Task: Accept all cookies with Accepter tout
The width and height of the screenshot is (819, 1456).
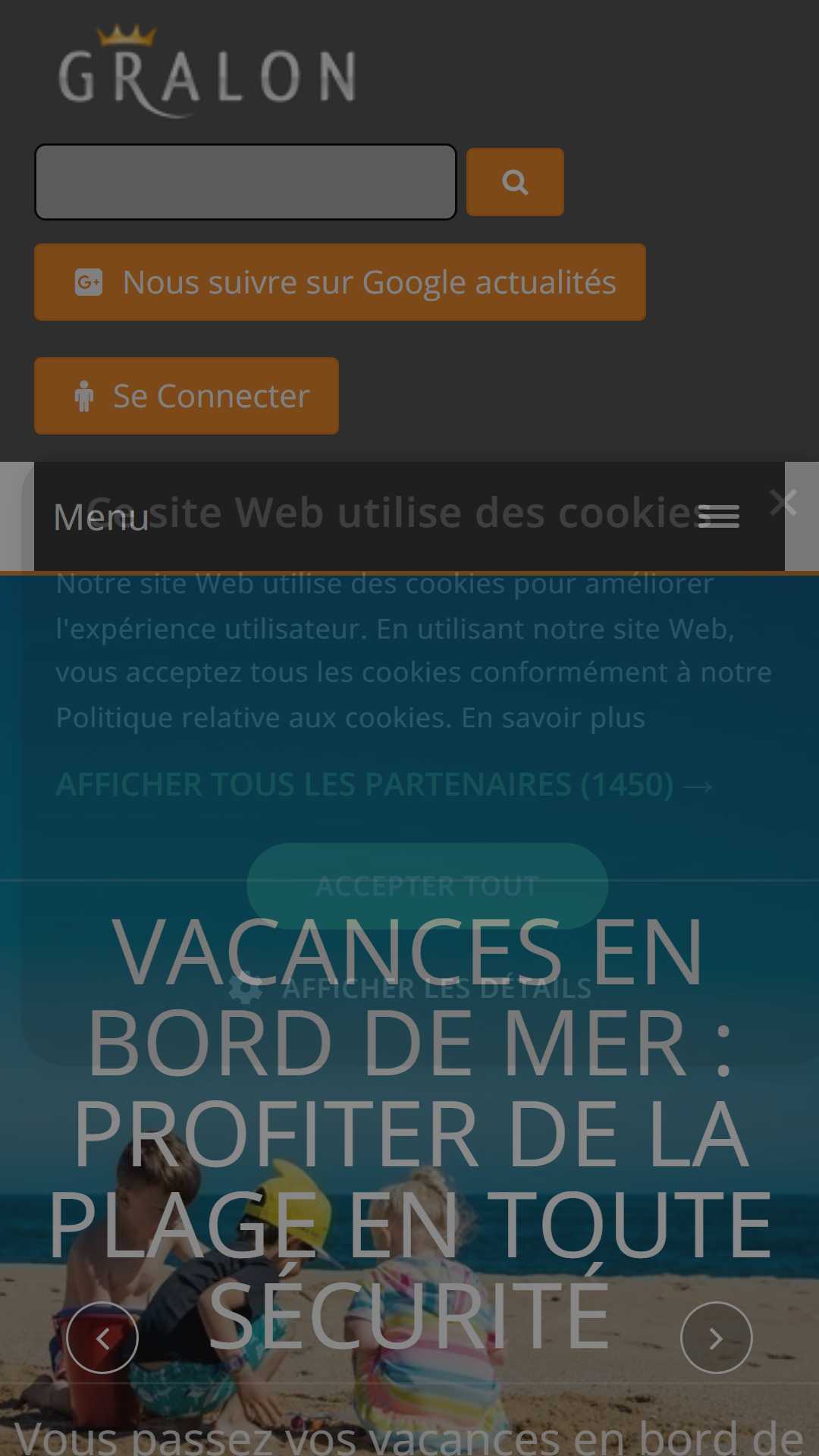Action: click(427, 885)
